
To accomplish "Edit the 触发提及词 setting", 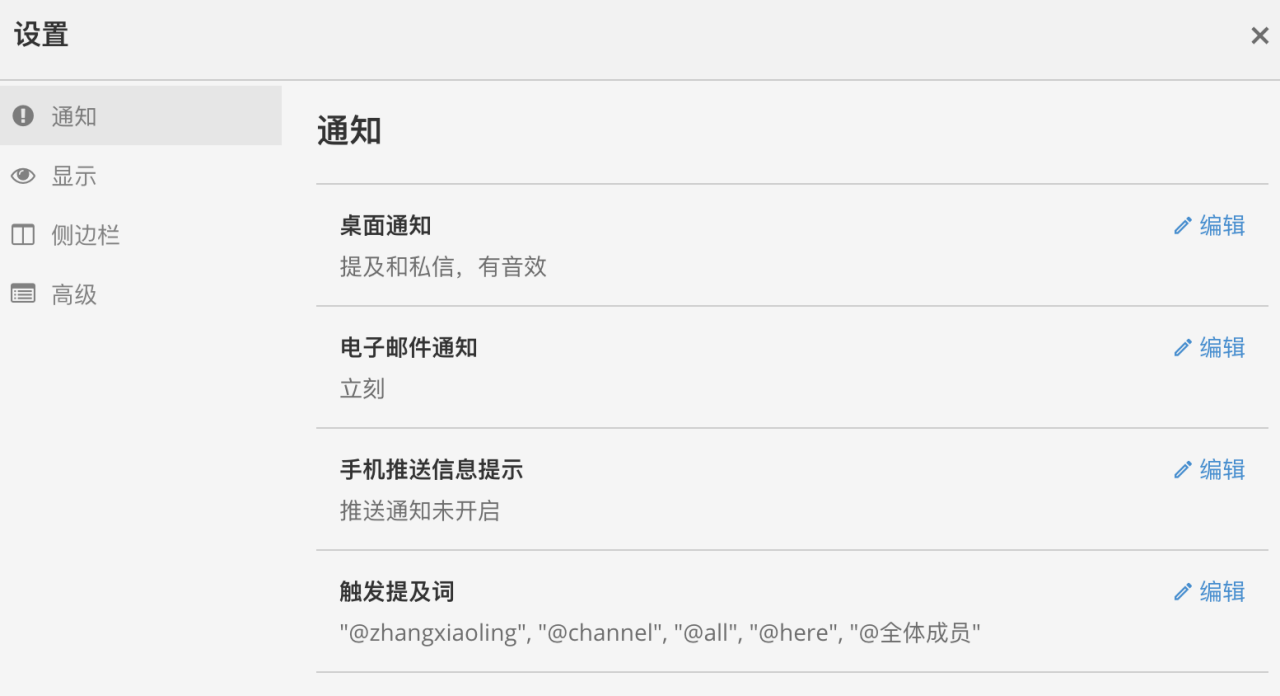I will pos(1210,592).
